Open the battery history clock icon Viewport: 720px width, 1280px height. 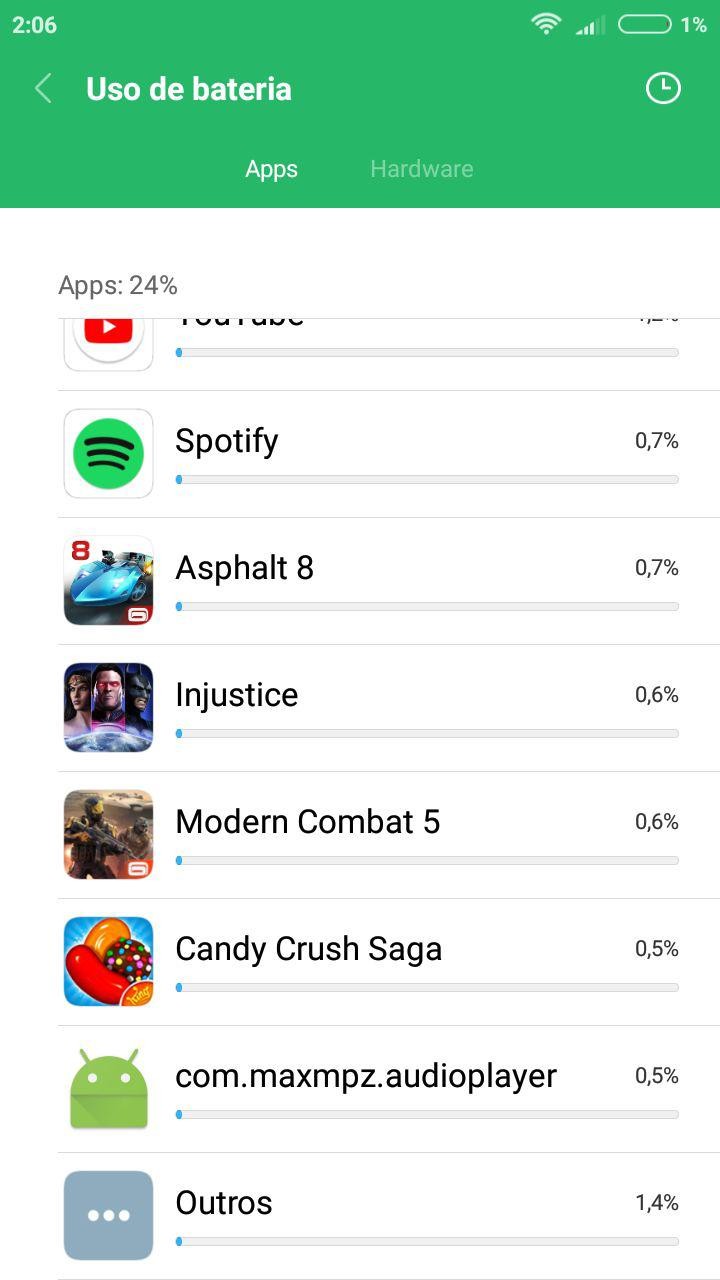click(662, 89)
